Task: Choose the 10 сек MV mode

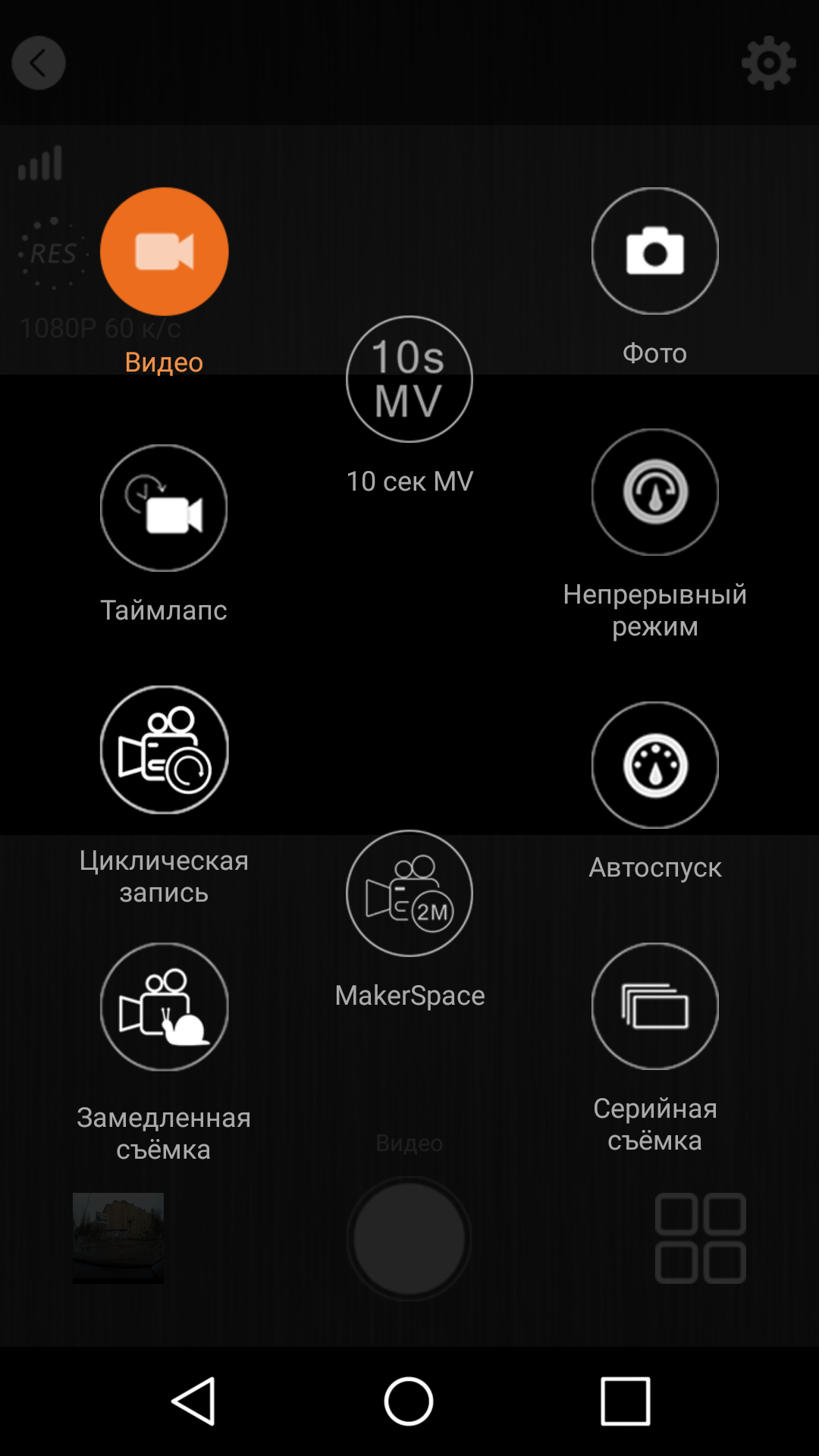Action: pos(409,379)
